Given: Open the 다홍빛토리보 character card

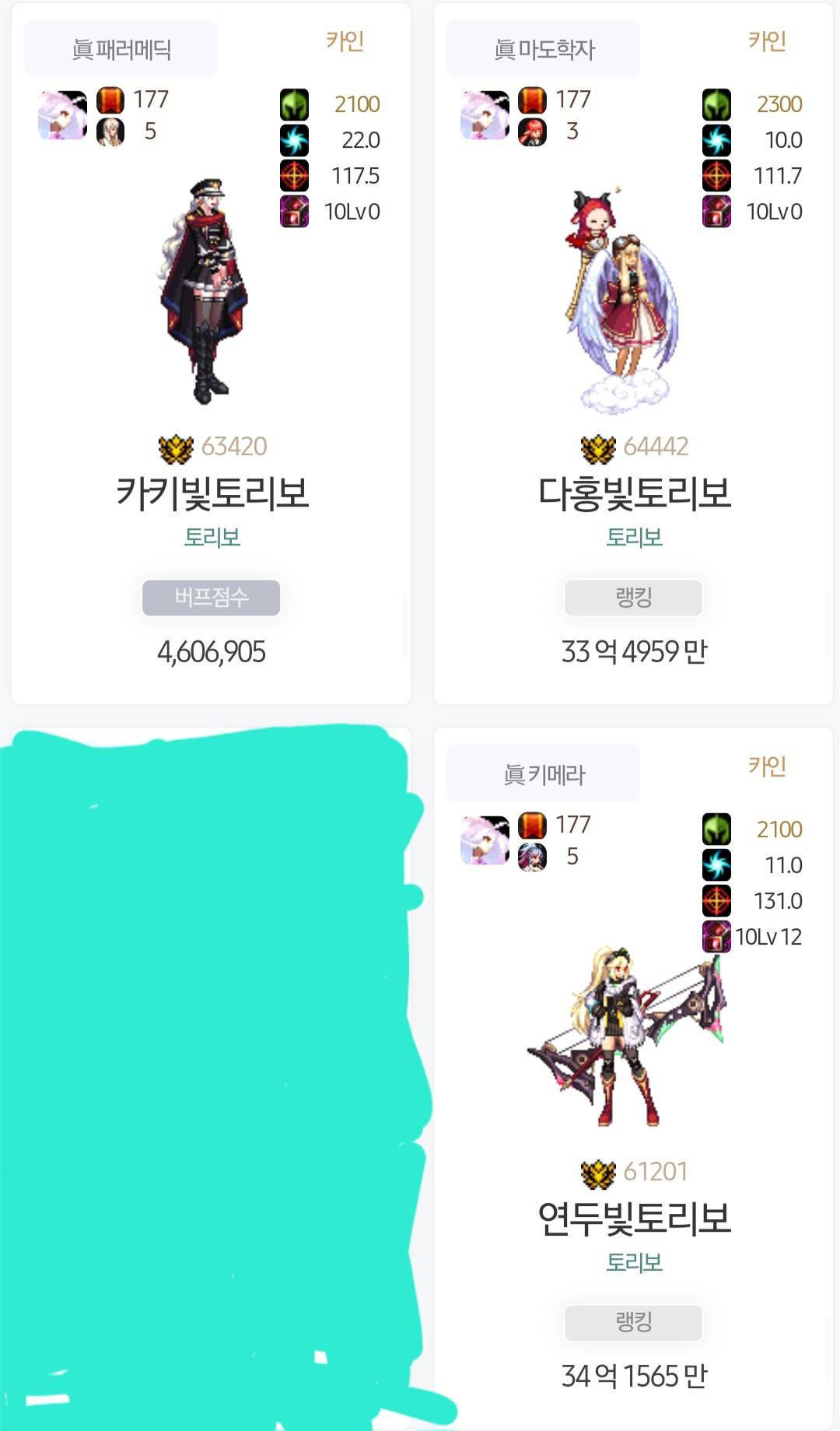Looking at the screenshot, I should pyautogui.click(x=634, y=493).
